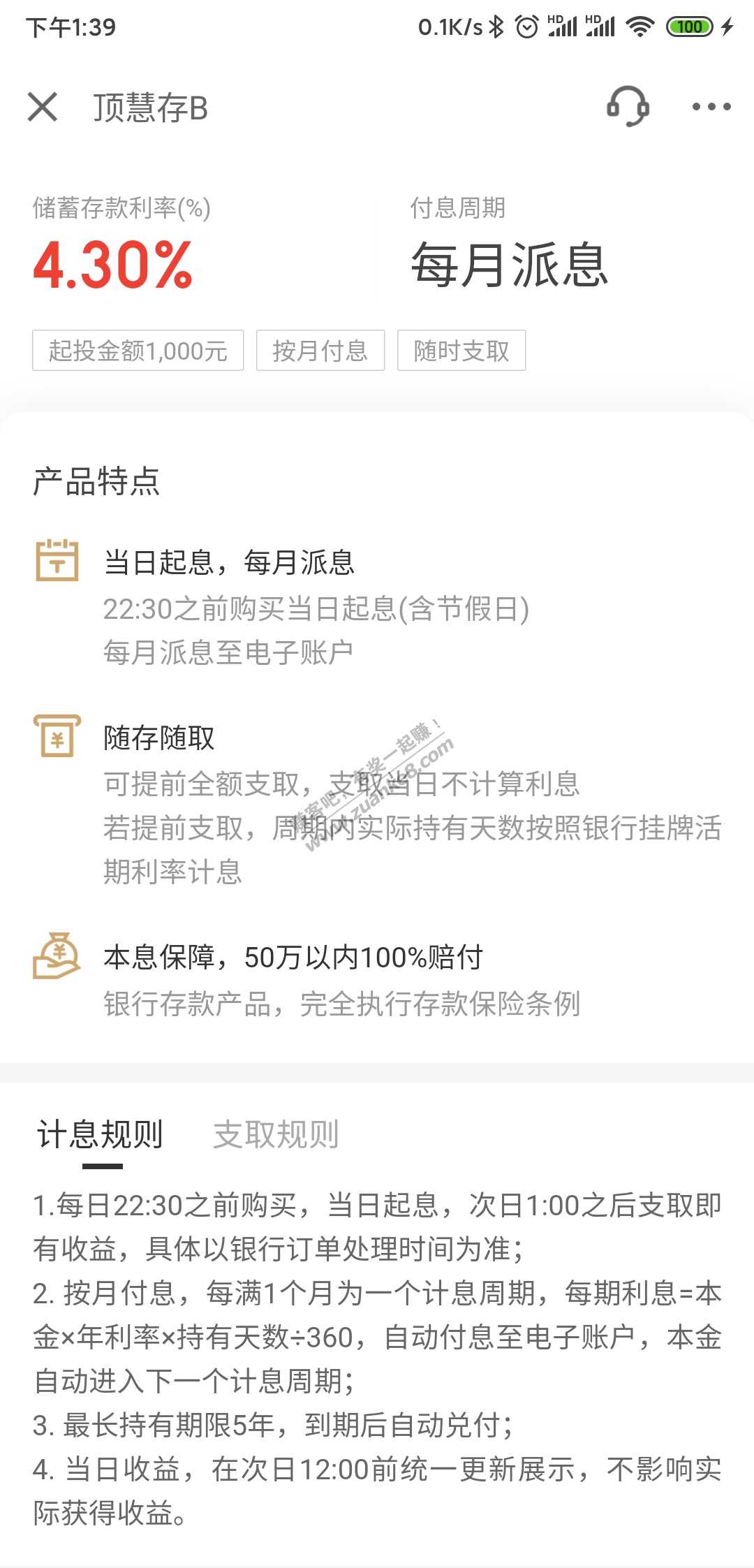Switch to the 支取规则 tab

coord(276,1134)
